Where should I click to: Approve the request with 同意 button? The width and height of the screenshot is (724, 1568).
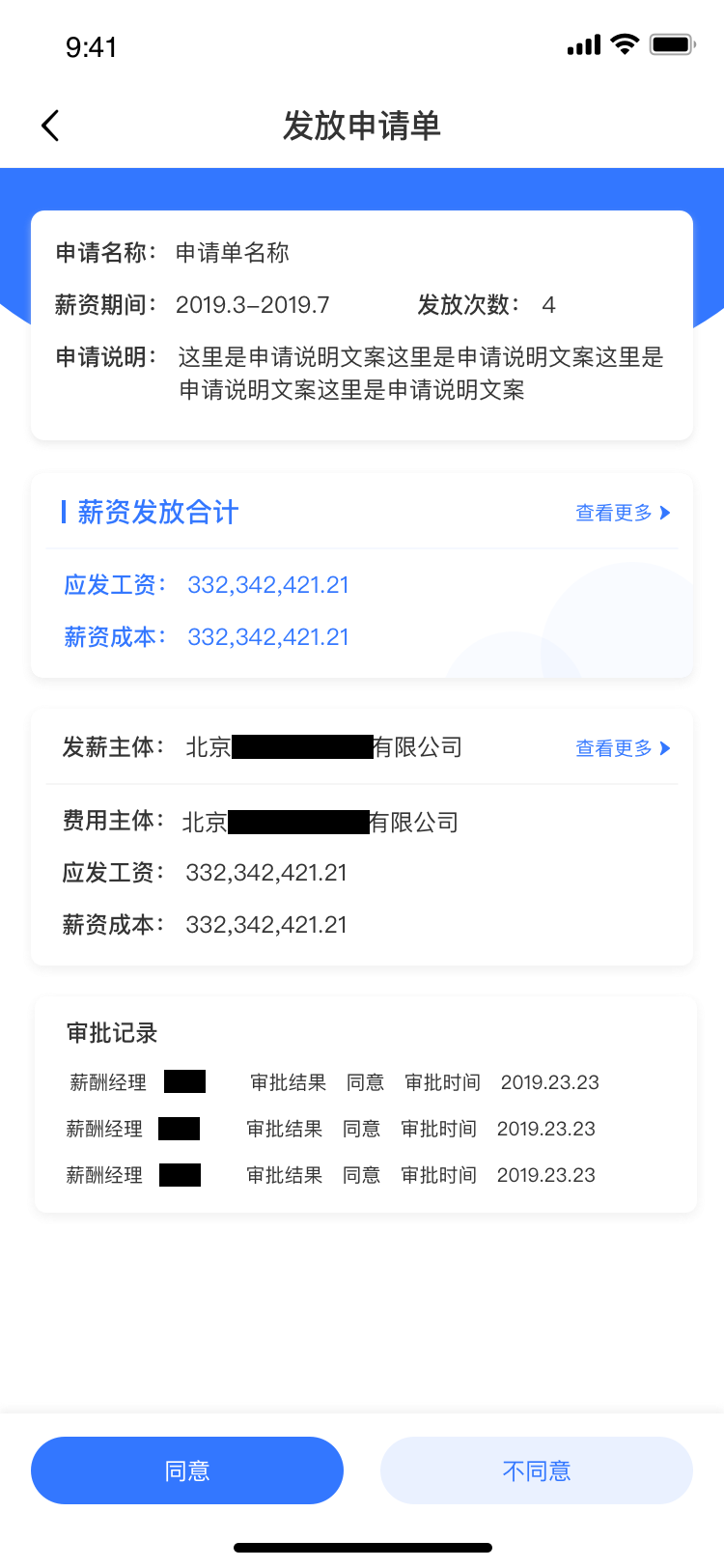click(x=187, y=1470)
